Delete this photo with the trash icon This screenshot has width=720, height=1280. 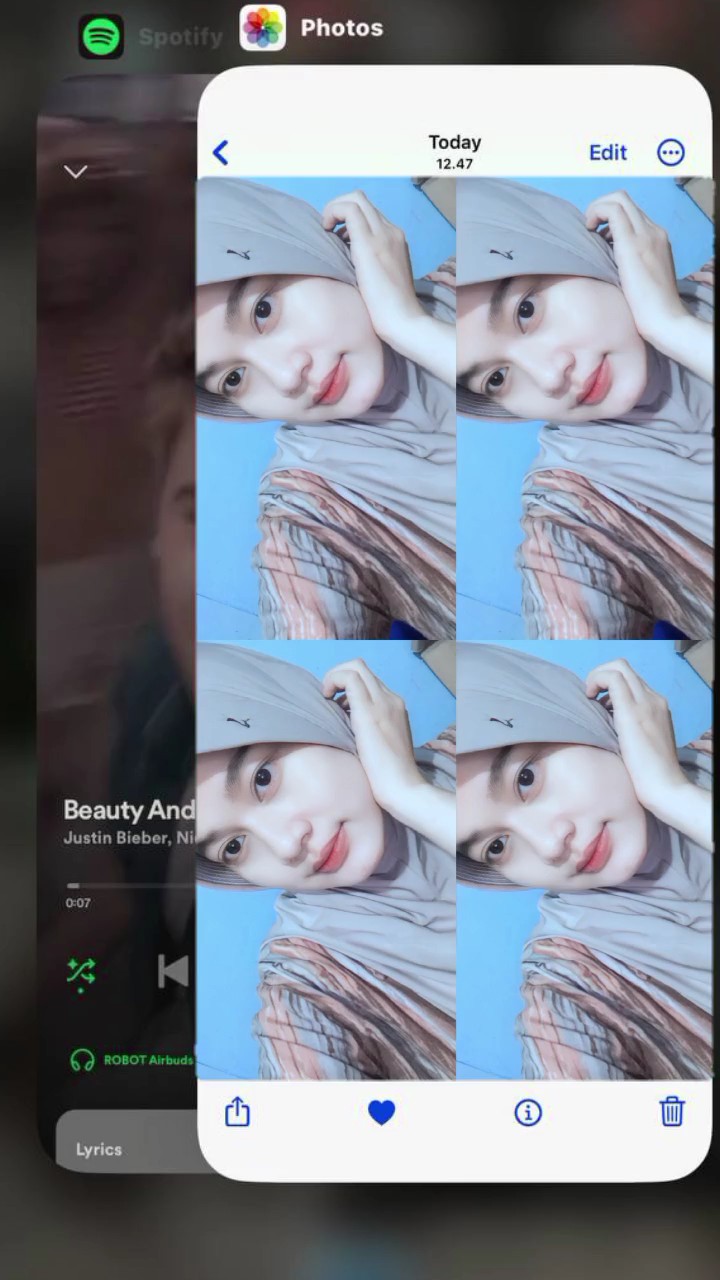(x=672, y=1111)
